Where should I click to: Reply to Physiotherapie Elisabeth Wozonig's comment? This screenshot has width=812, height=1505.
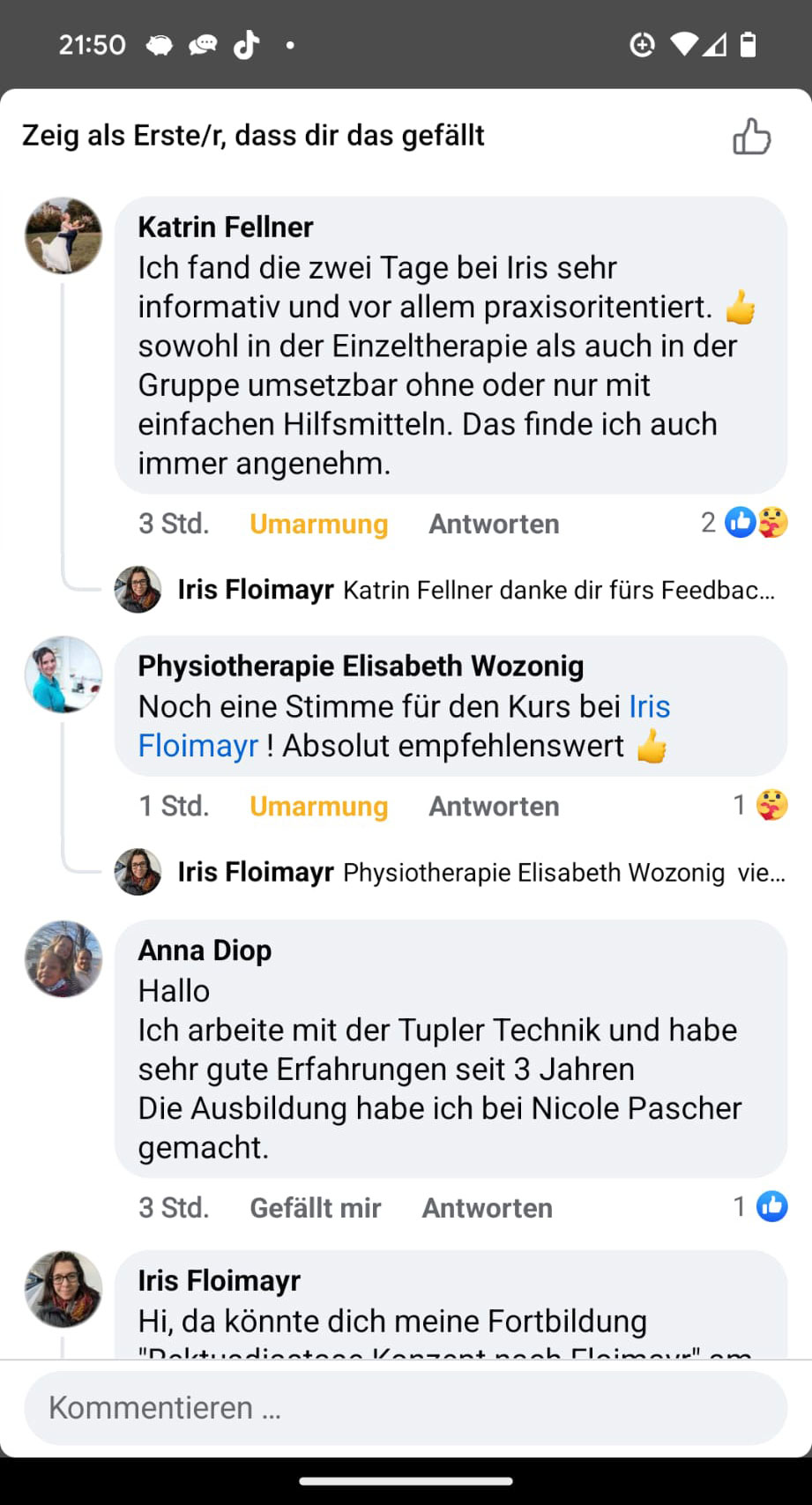[494, 806]
